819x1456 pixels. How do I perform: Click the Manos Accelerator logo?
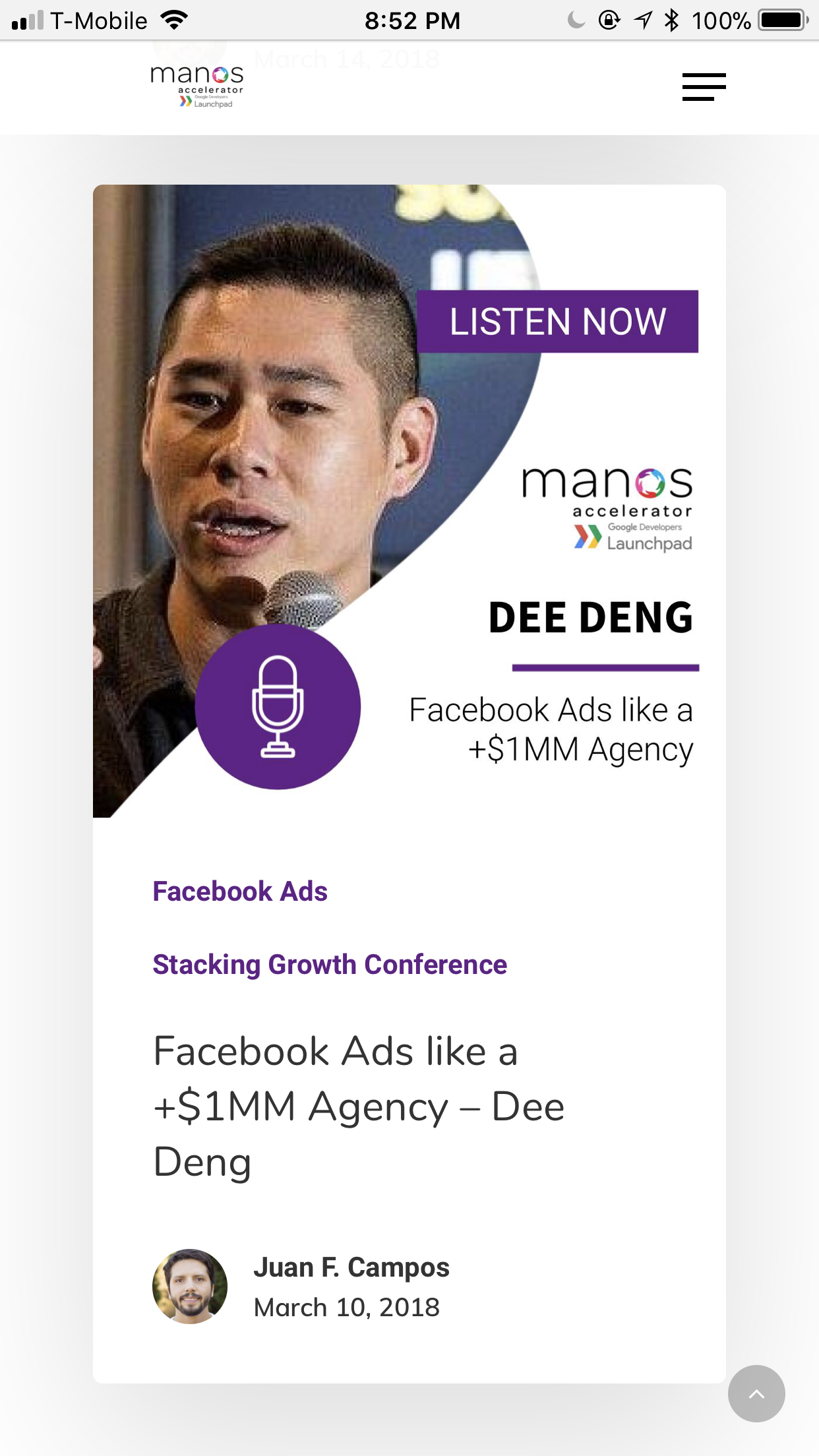coord(196,84)
